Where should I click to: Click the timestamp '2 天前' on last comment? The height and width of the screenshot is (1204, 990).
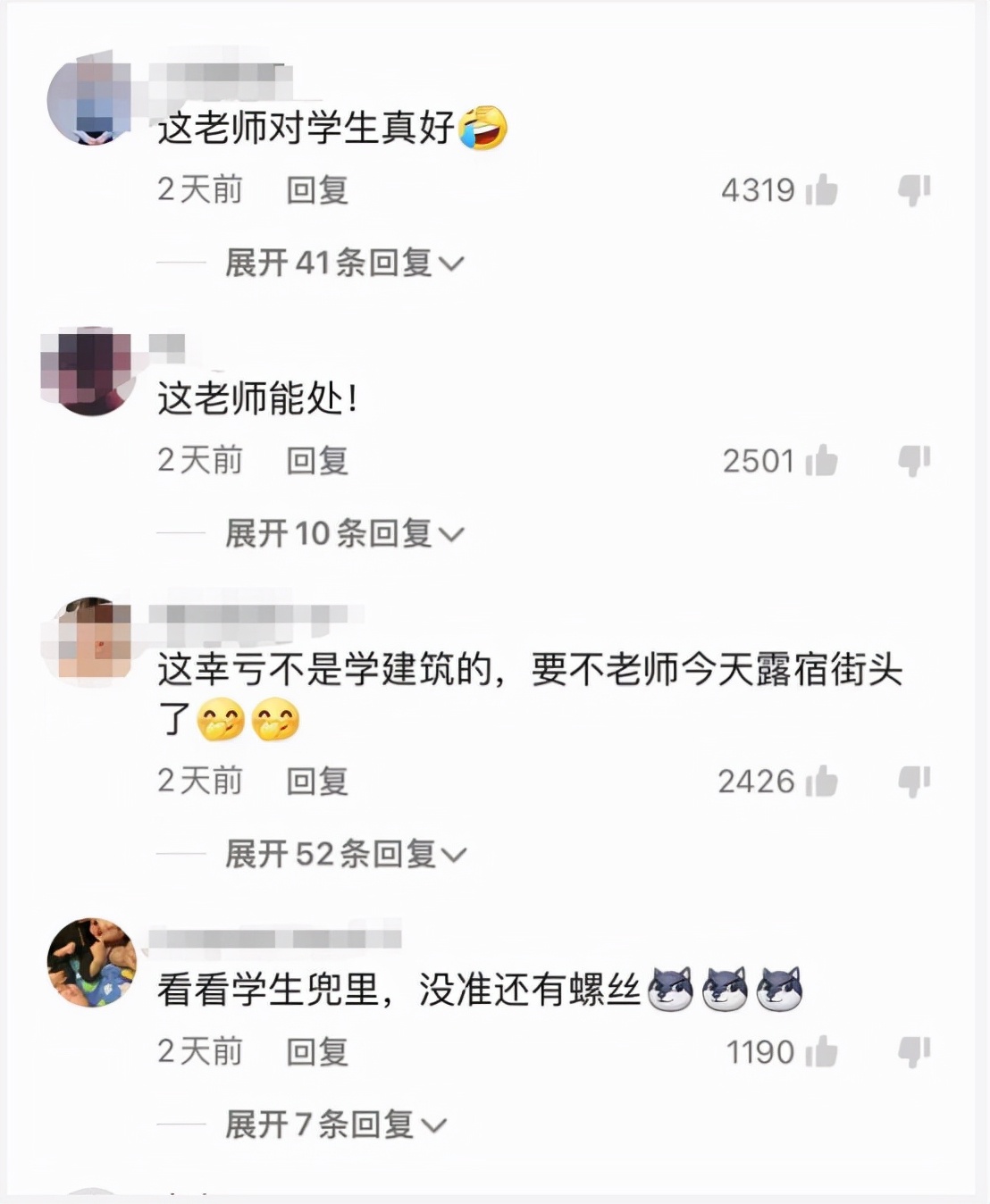pos(198,1054)
